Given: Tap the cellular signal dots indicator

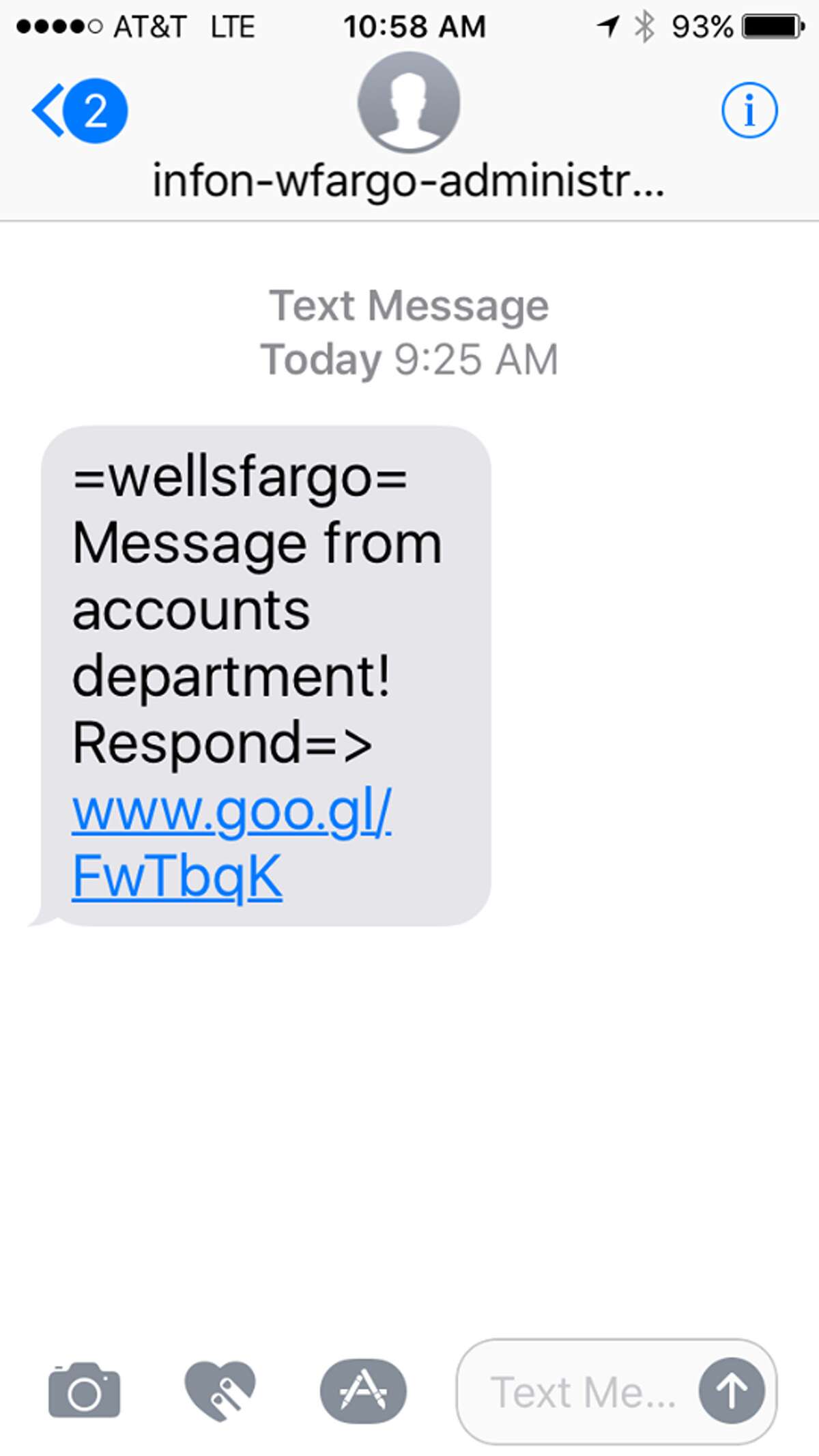Looking at the screenshot, I should [58, 26].
